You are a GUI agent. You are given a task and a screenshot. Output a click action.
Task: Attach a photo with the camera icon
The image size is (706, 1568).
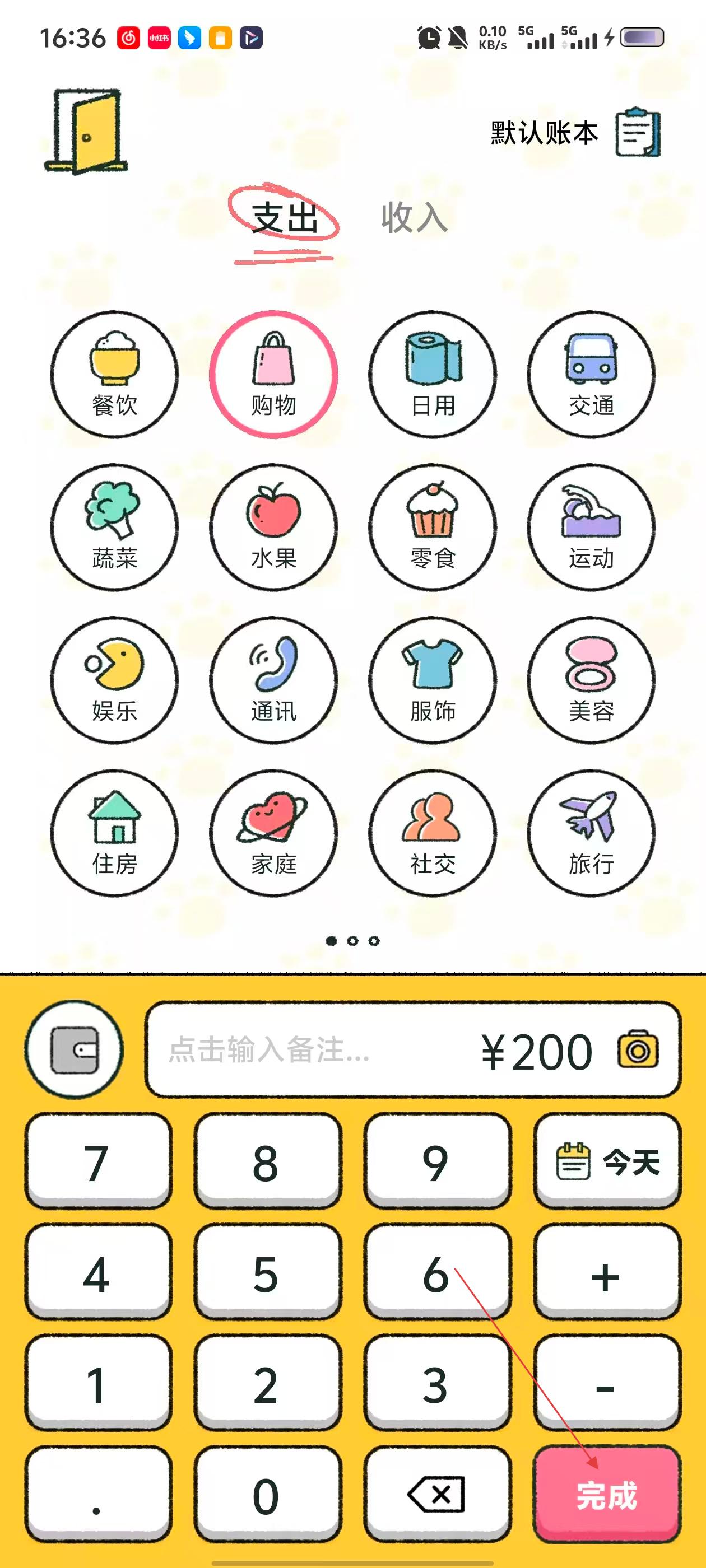(638, 1050)
